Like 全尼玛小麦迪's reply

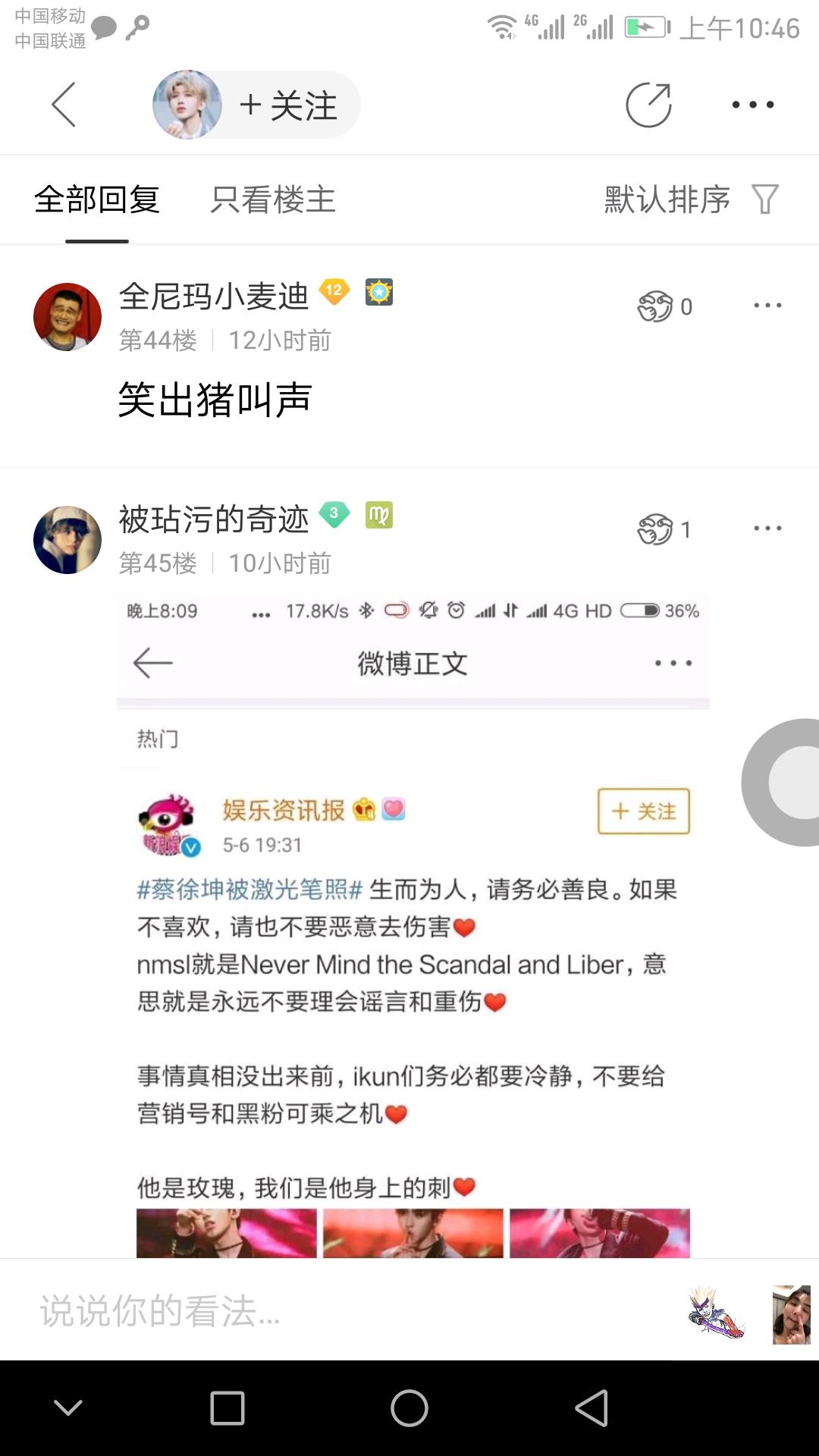(657, 306)
